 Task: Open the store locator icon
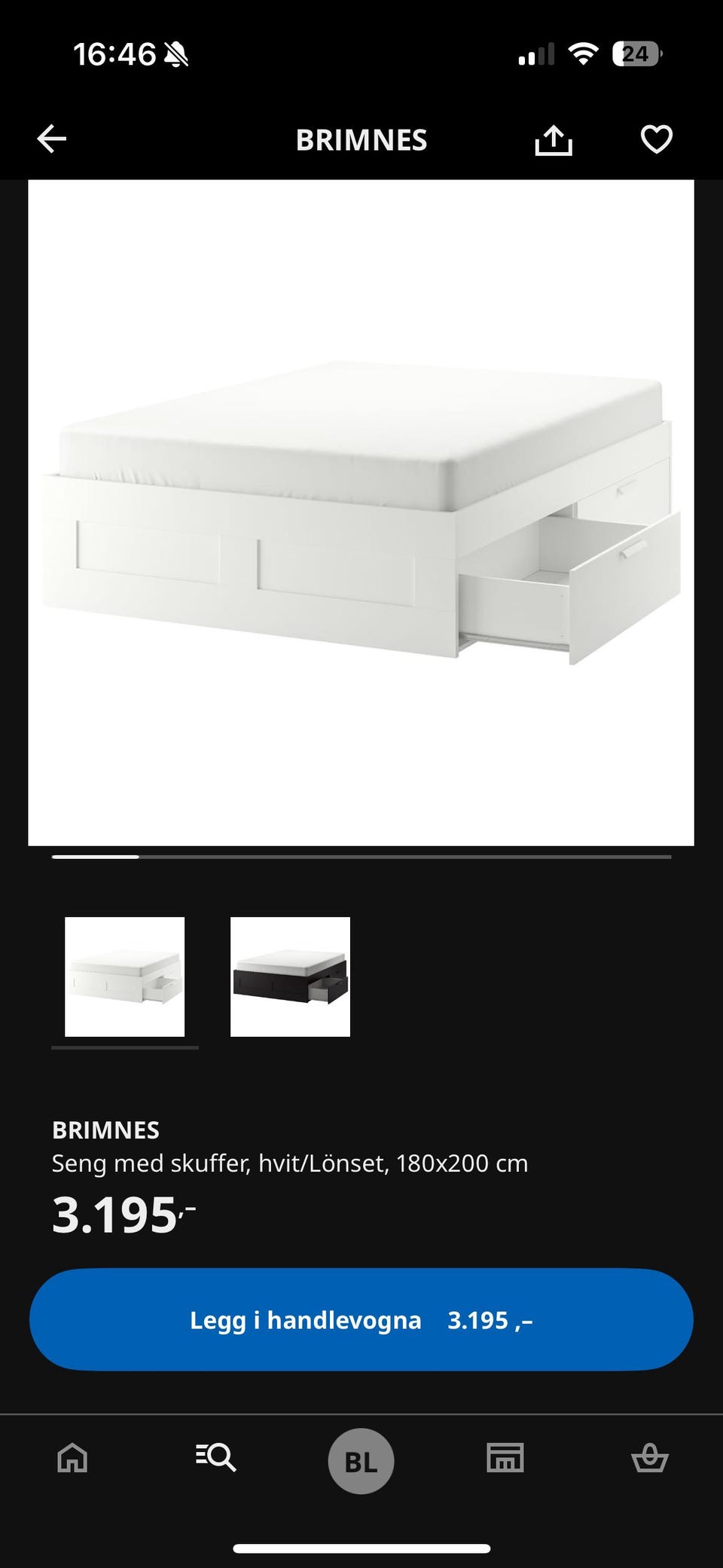click(x=506, y=1458)
